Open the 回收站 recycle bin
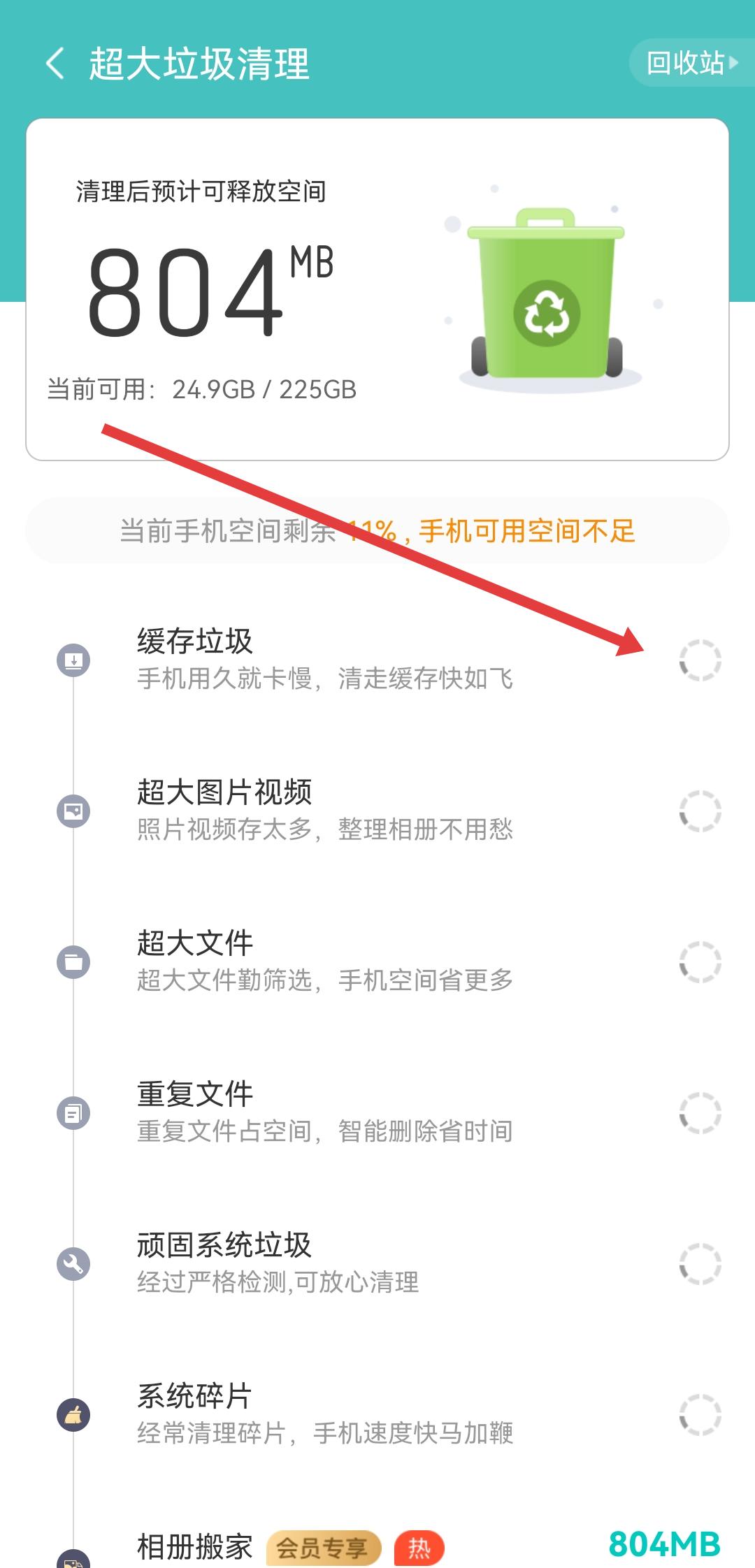This screenshot has height=1568, width=755. (x=691, y=64)
